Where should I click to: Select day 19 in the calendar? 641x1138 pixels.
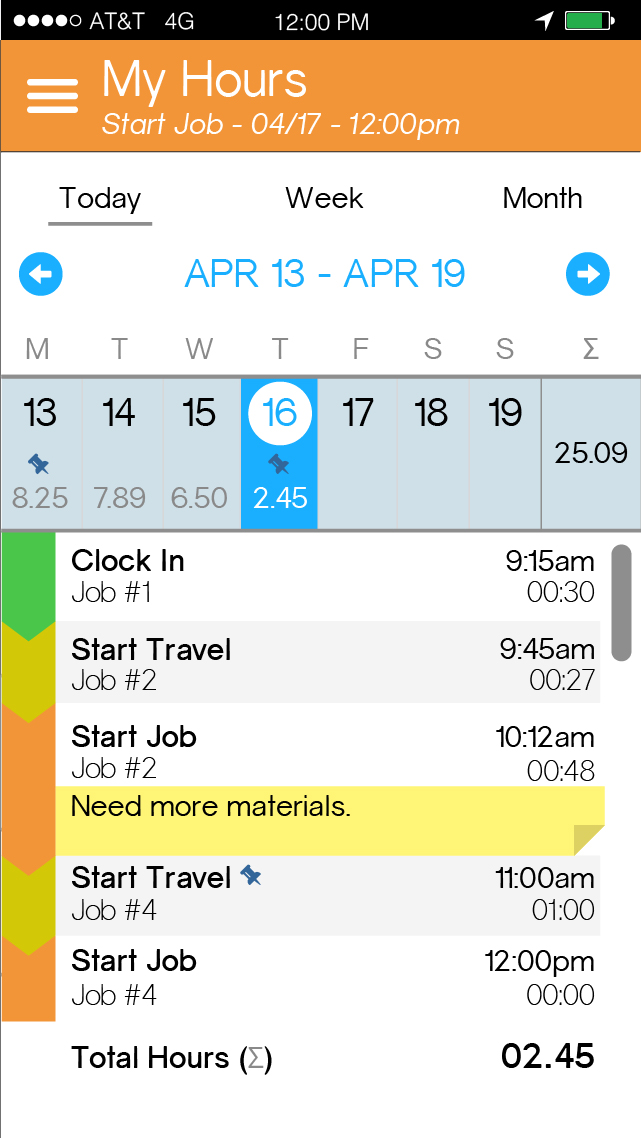pos(505,454)
